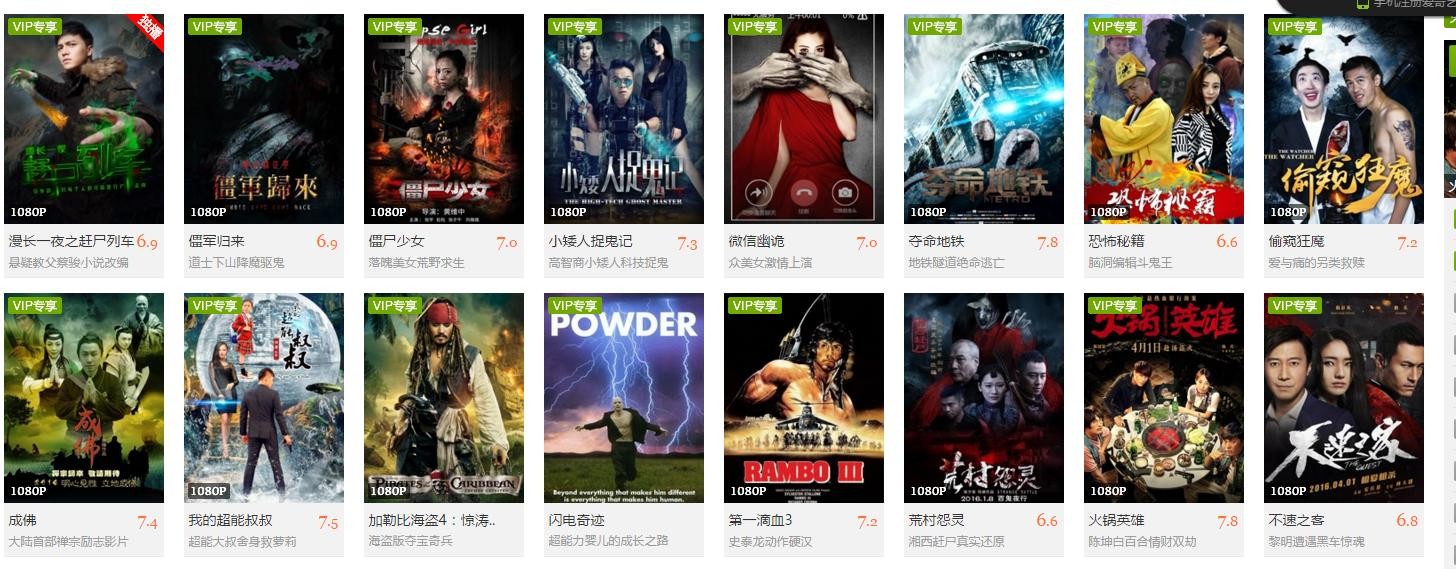Open 火锅英雄 movie card
Viewport: 1456px width, 569px height.
point(1164,397)
